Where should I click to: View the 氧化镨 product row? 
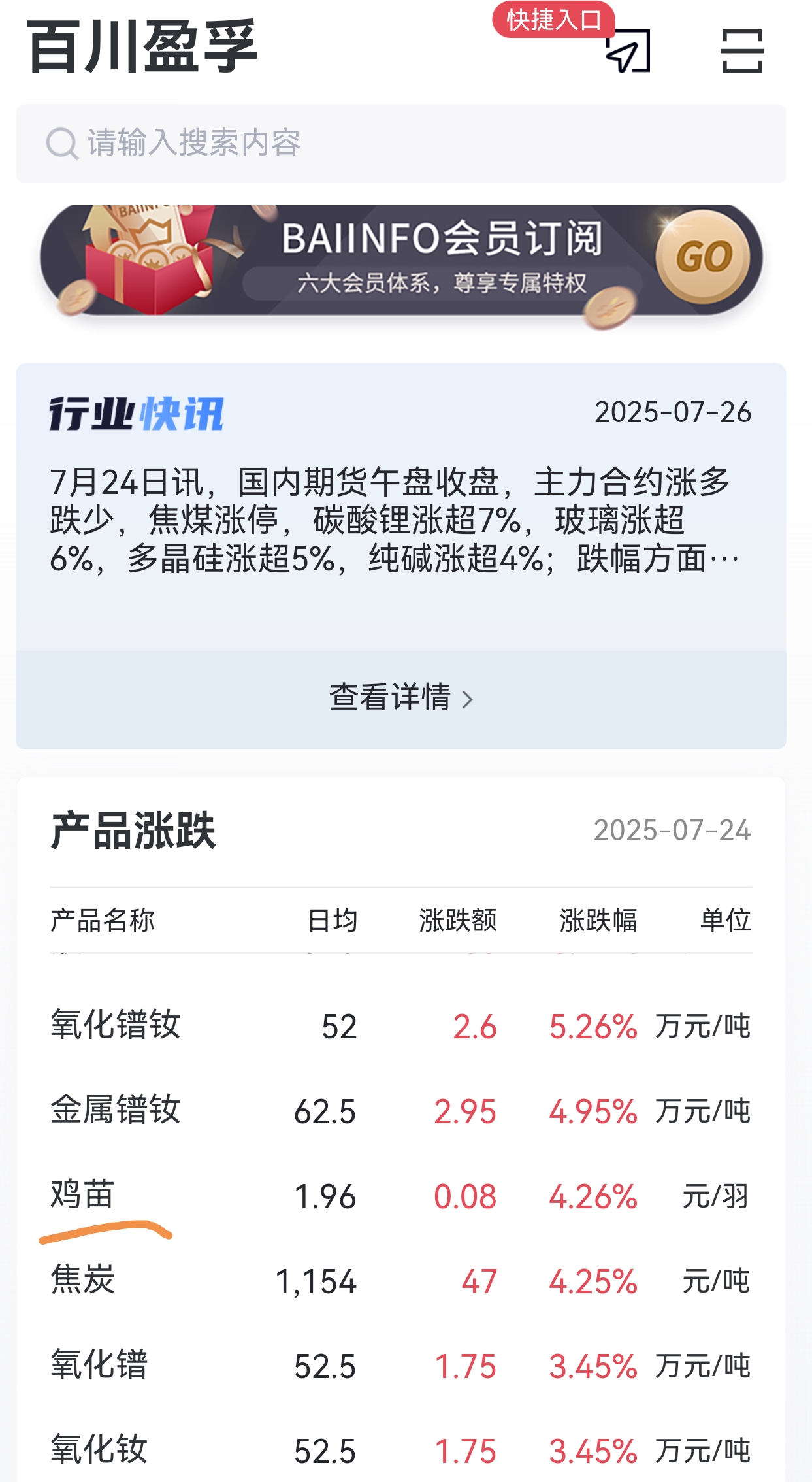pos(400,1366)
